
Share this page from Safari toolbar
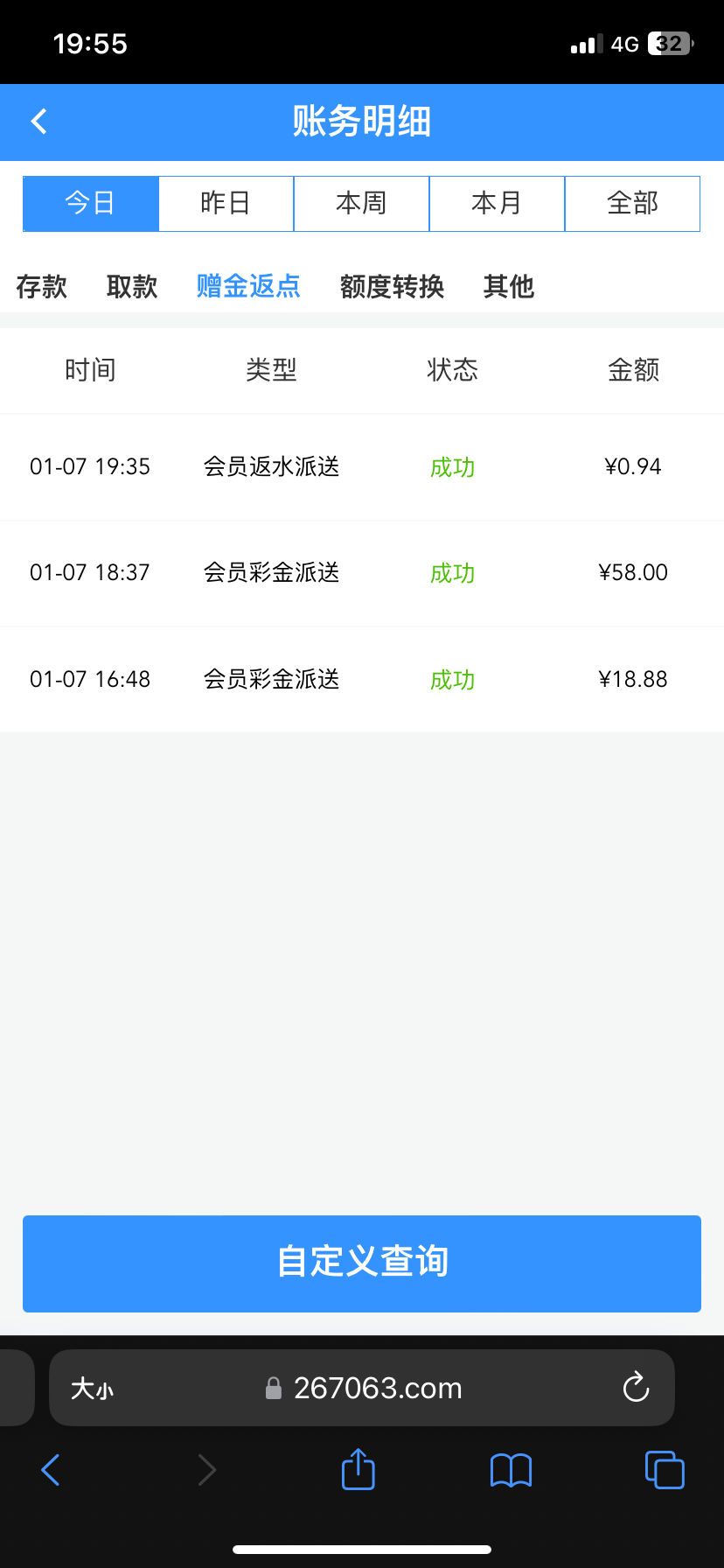[358, 1469]
